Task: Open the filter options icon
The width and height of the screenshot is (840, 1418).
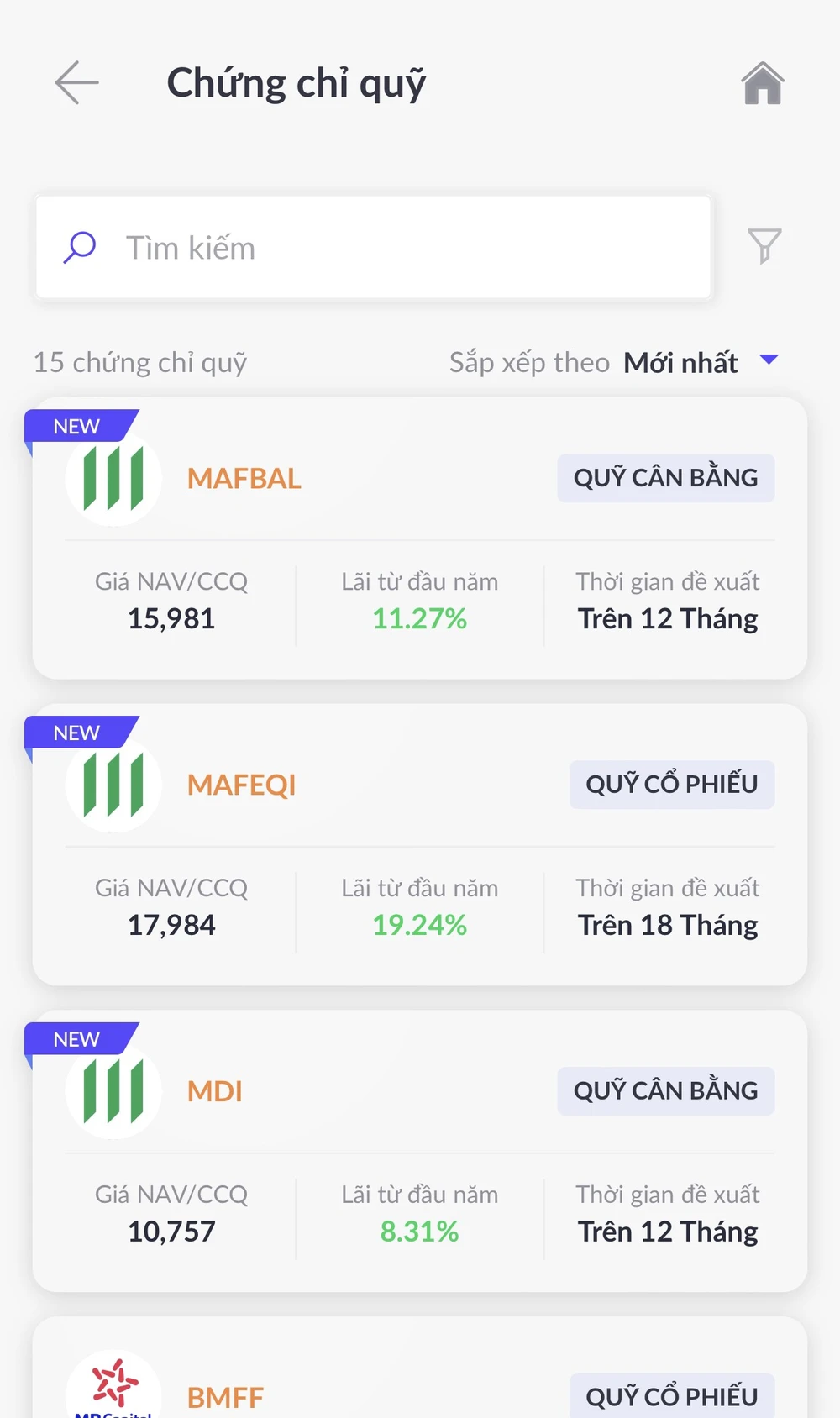Action: tap(763, 247)
